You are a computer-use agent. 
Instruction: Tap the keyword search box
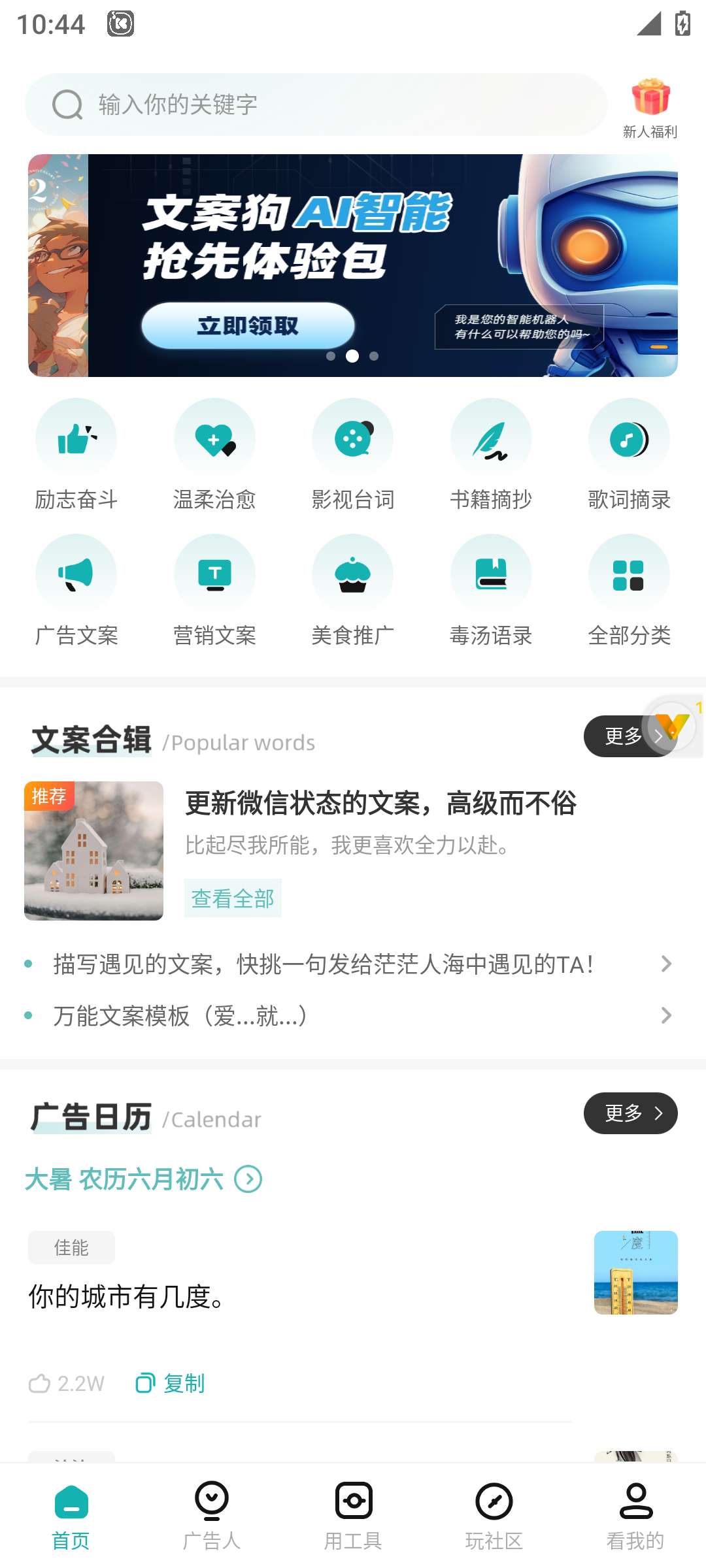[316, 105]
